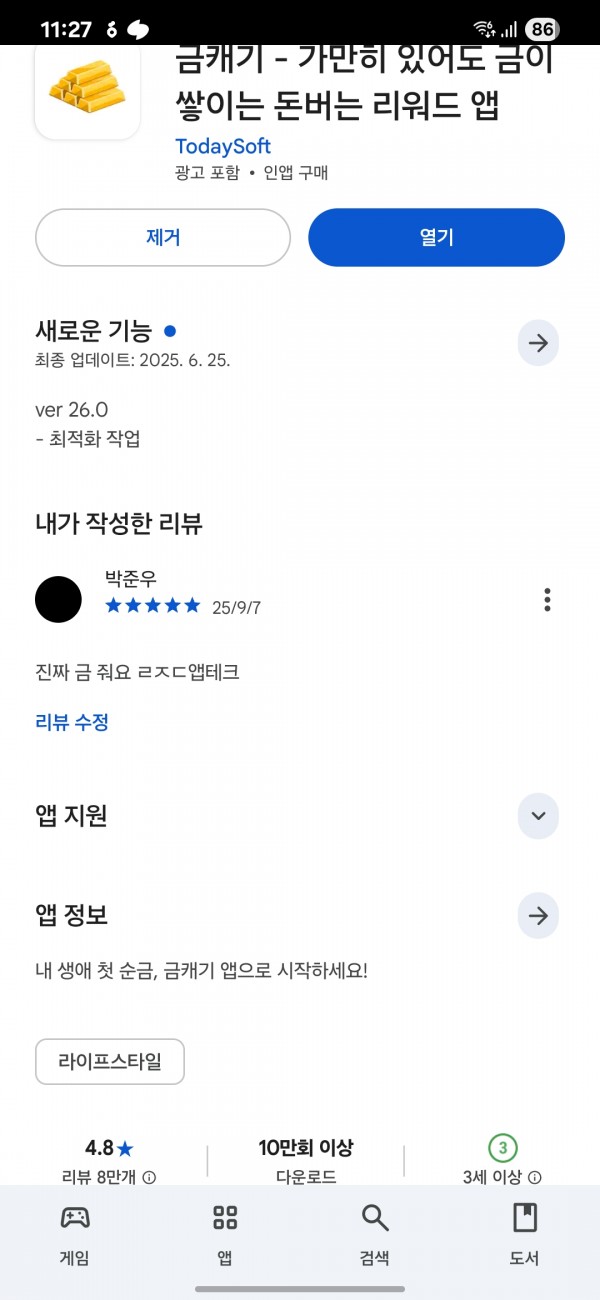Switch to the 앱 tab
The height and width of the screenshot is (1300, 600).
point(225,1235)
